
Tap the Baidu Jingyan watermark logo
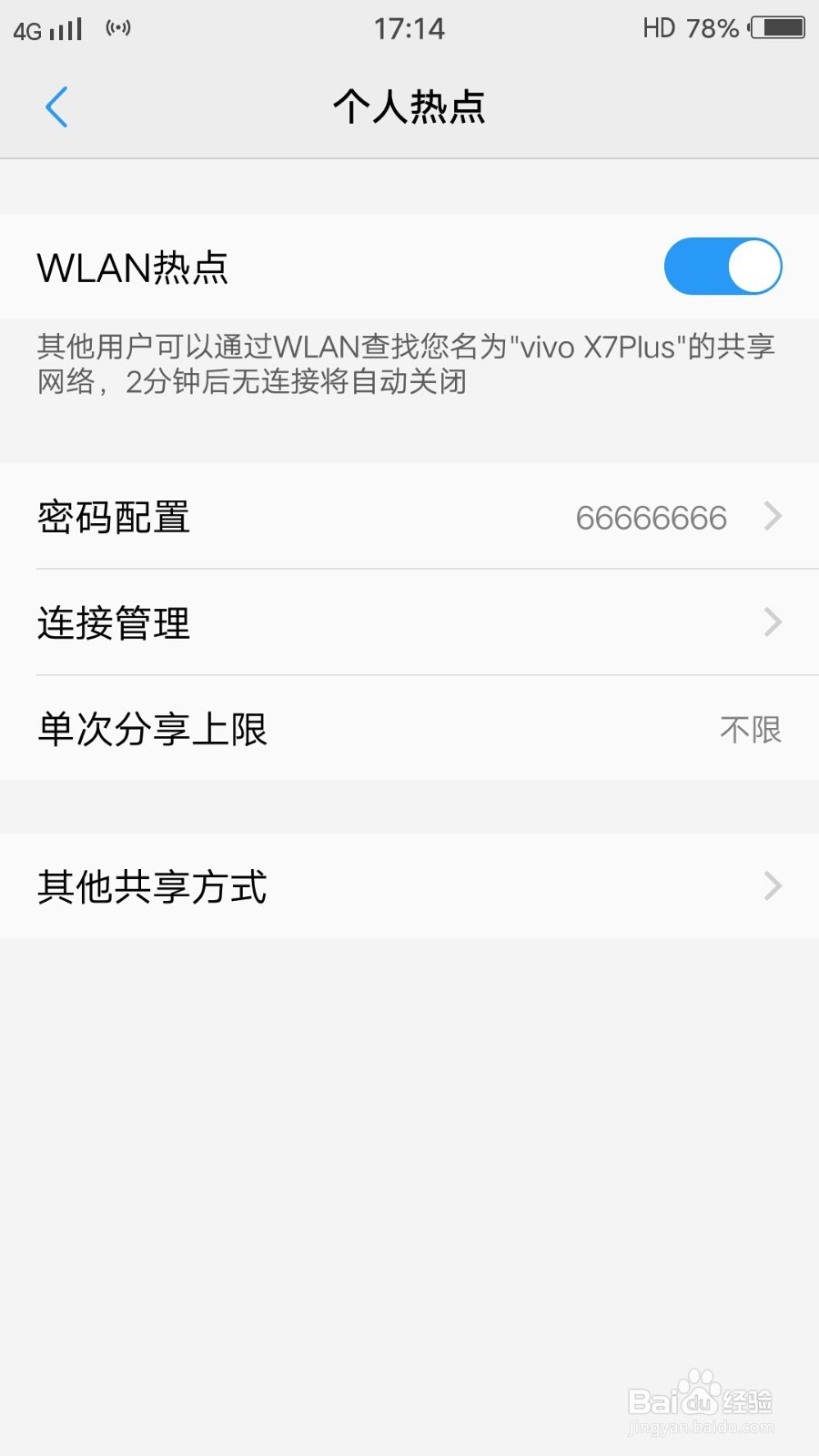701,1401
